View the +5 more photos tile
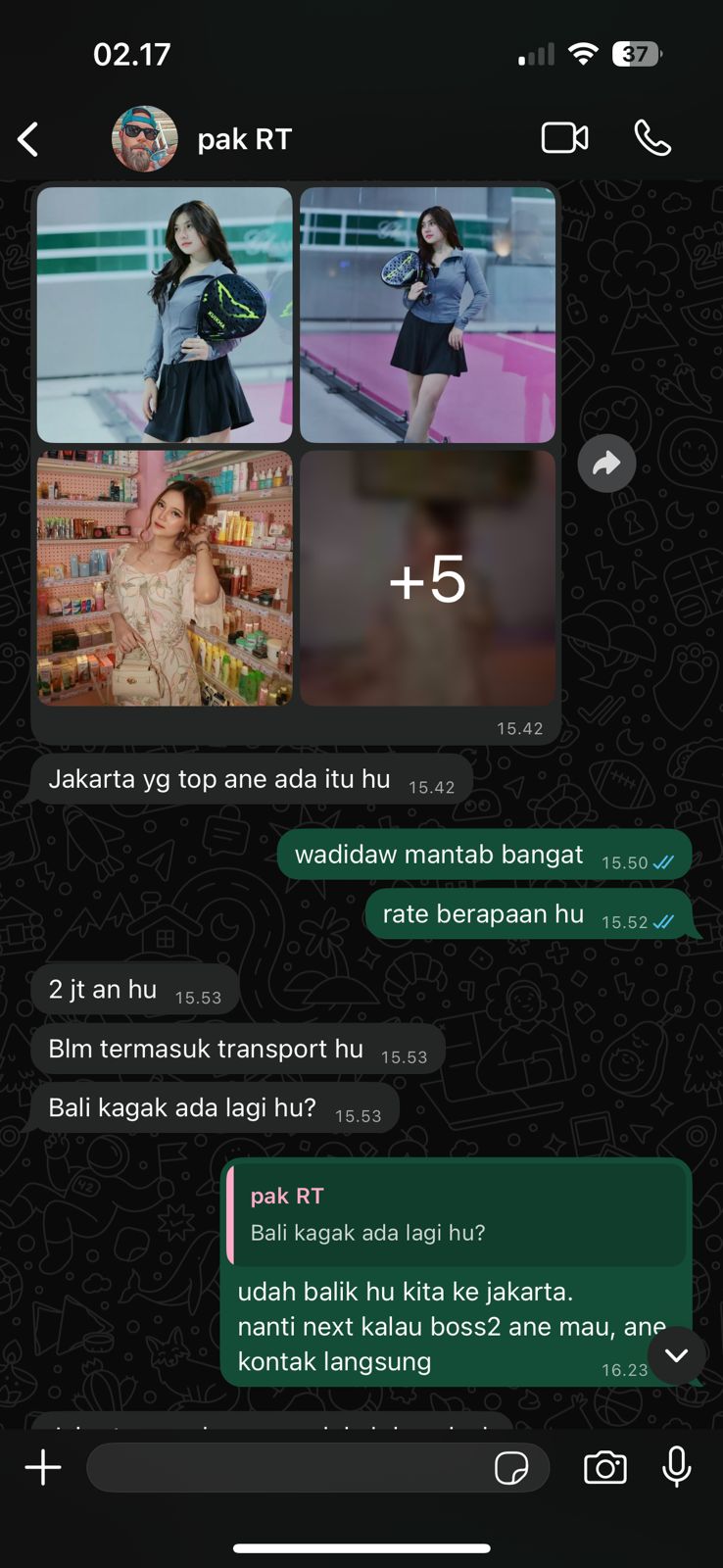Image resolution: width=723 pixels, height=1568 pixels. 427,578
